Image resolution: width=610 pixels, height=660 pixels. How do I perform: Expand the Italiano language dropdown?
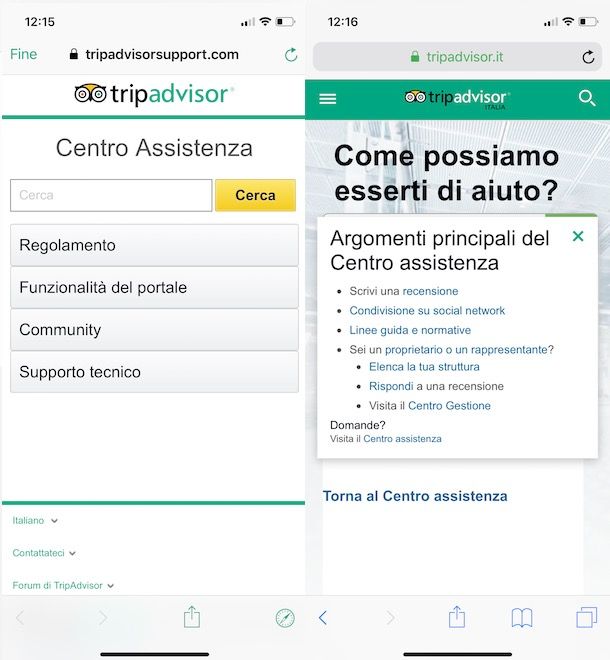35,520
